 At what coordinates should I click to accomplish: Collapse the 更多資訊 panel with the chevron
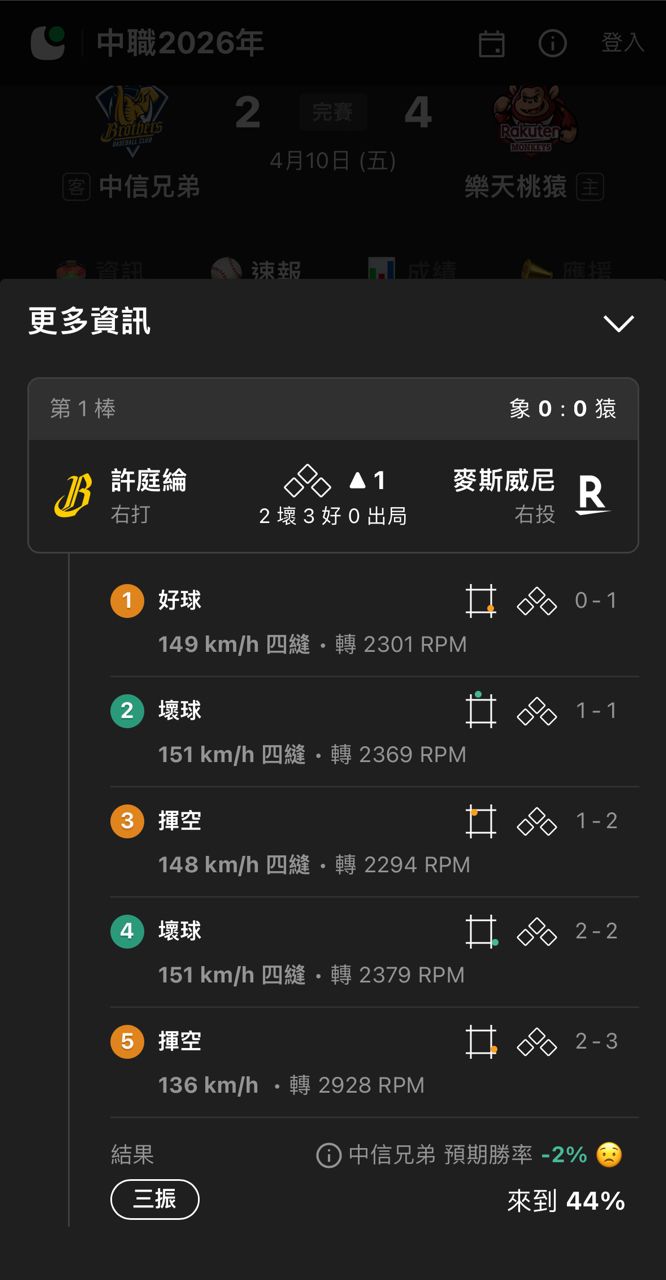(x=619, y=323)
